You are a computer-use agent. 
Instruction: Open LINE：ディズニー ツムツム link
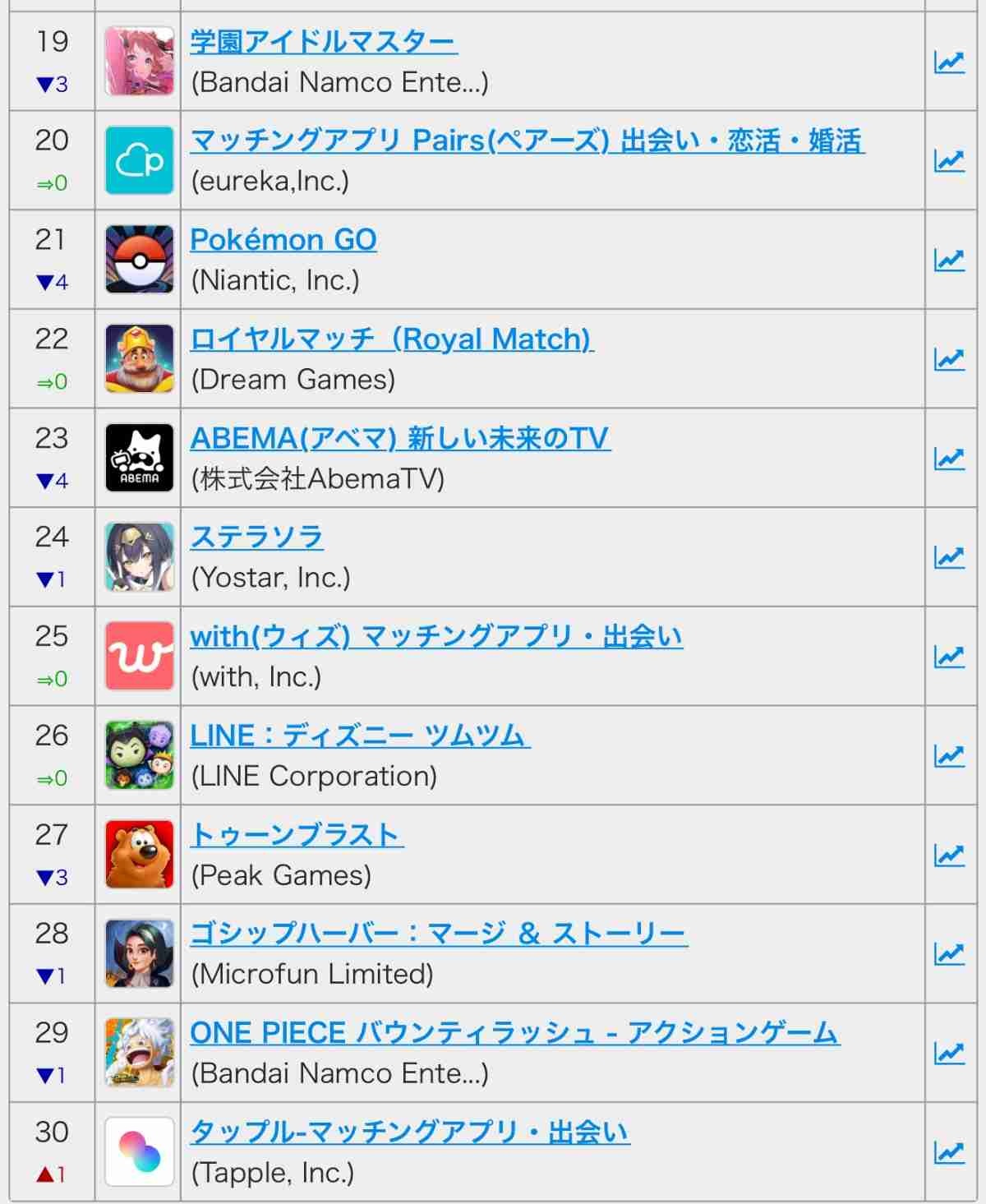pos(360,736)
